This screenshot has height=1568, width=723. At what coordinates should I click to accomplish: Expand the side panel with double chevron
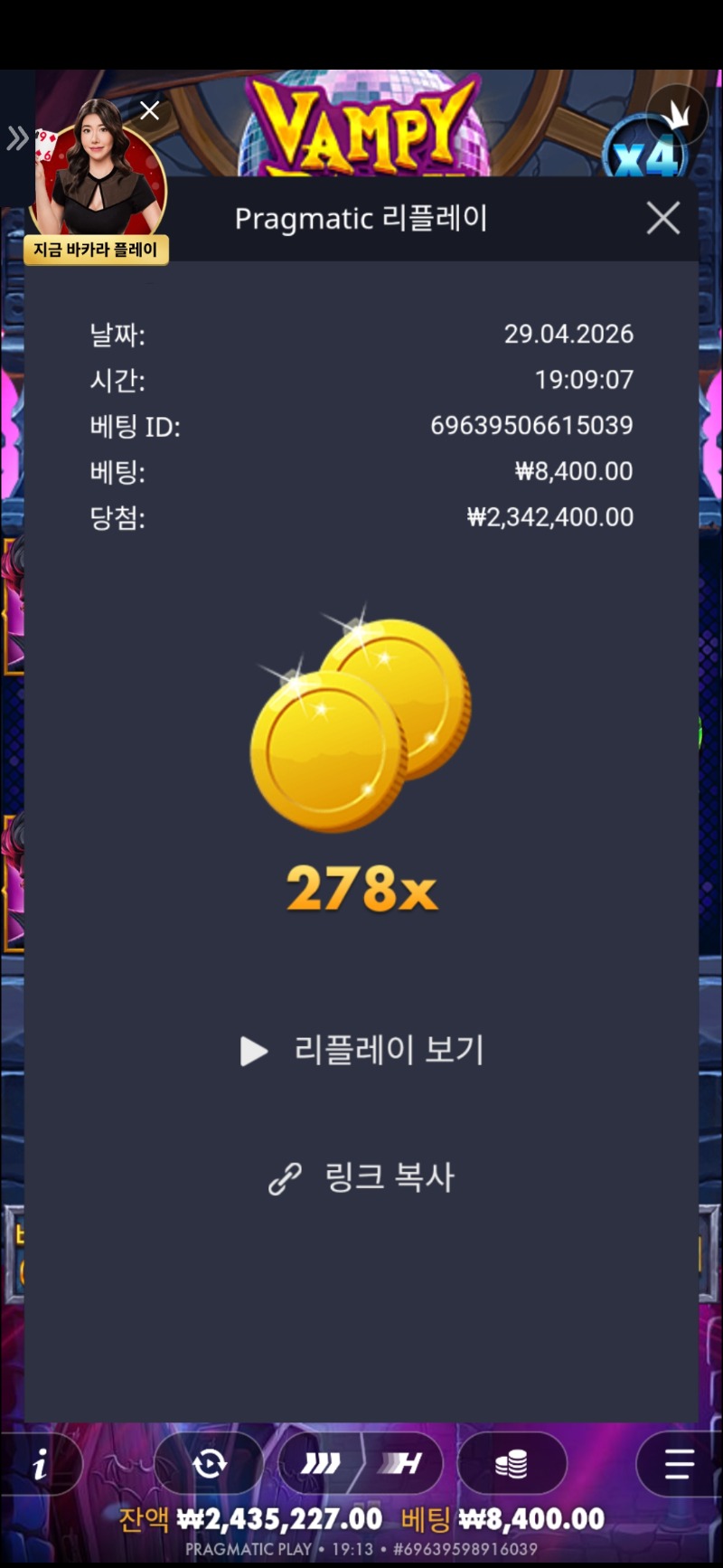[x=17, y=138]
